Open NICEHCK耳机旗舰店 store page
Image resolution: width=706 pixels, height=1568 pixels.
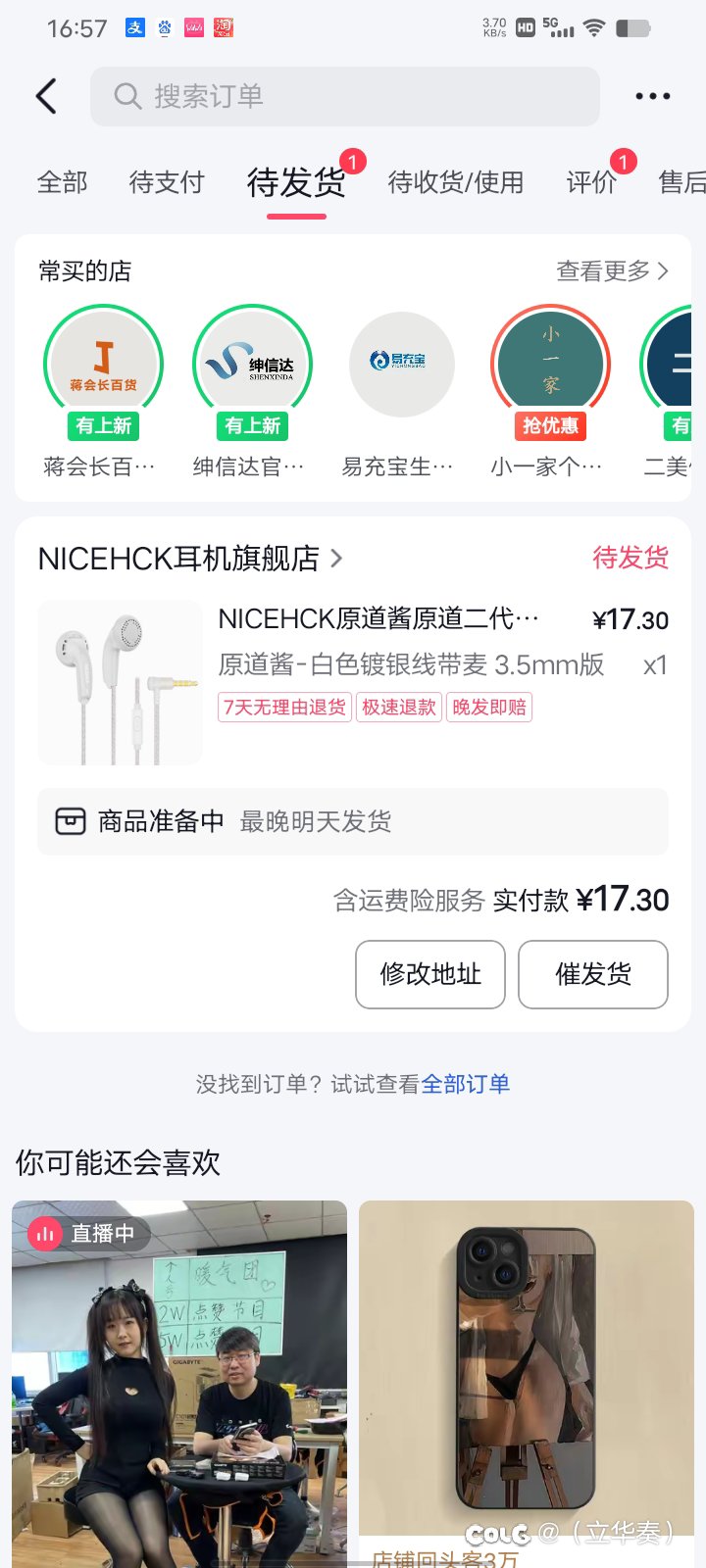pos(190,559)
